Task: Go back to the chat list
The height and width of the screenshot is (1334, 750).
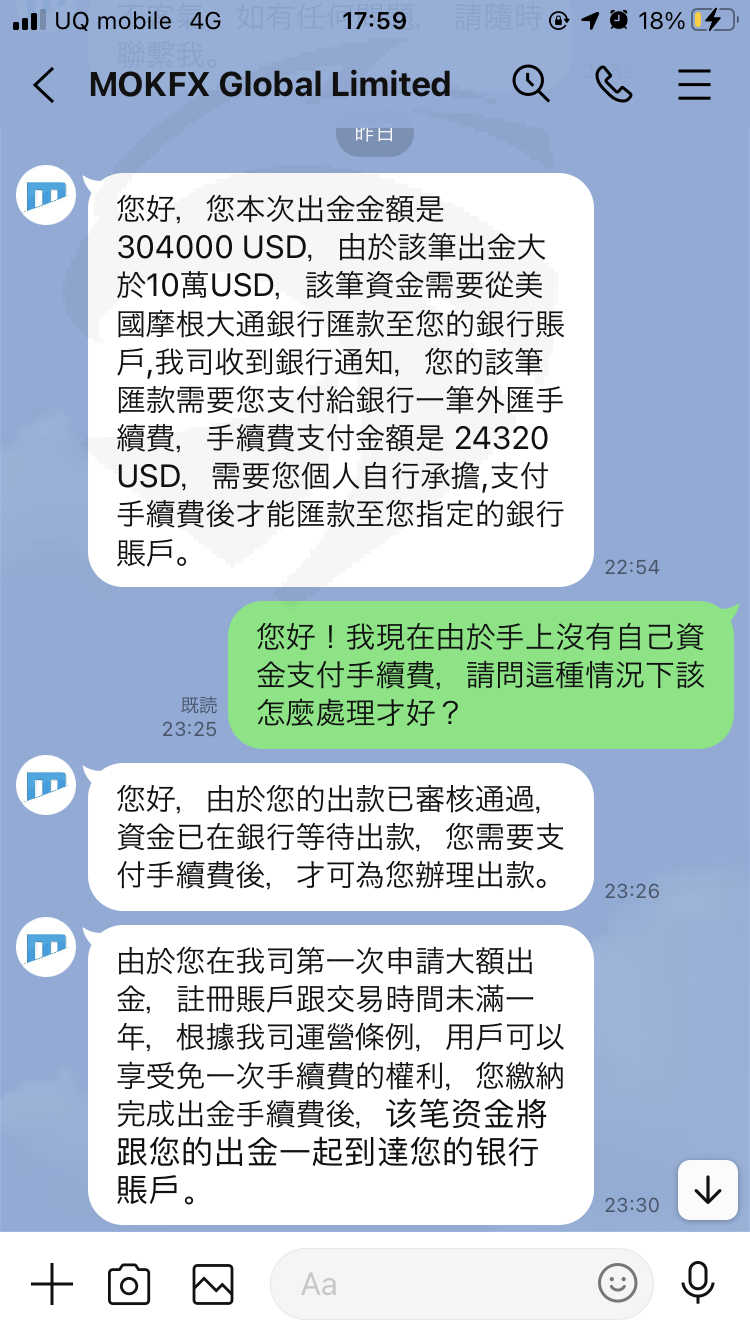Action: [43, 85]
